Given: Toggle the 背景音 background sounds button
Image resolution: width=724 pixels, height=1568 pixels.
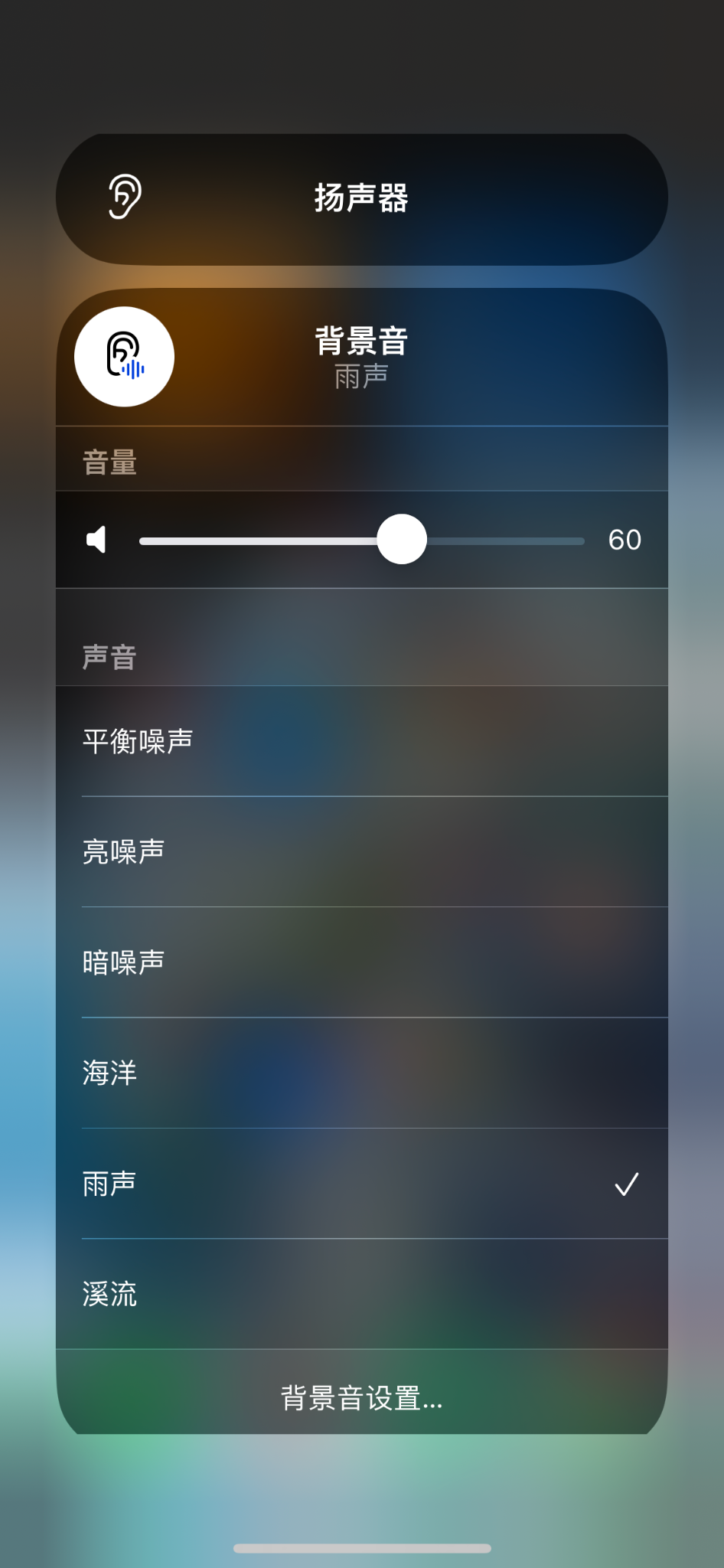Looking at the screenshot, I should [124, 357].
